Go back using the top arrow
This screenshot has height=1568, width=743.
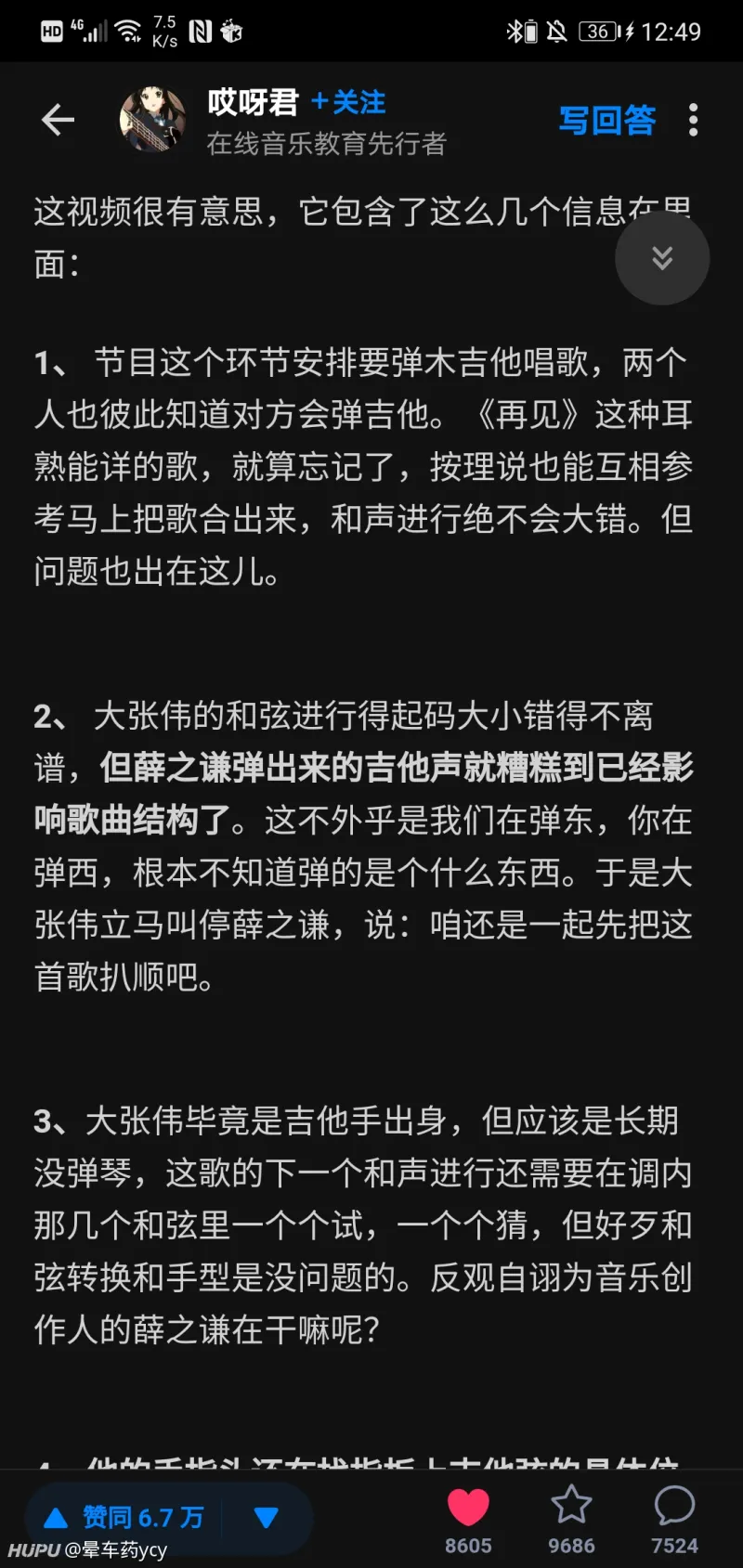58,120
